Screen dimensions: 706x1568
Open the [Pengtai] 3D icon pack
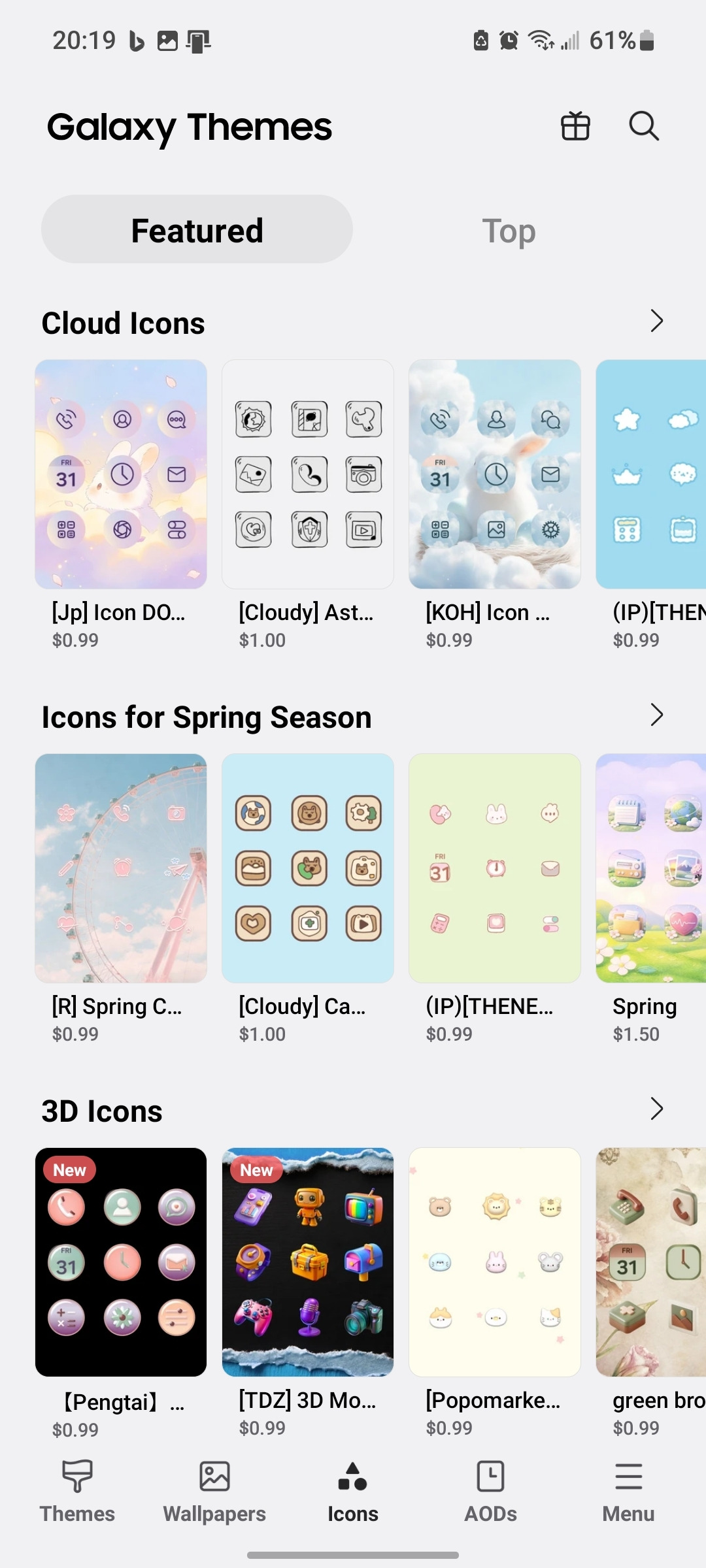pyautogui.click(x=121, y=1262)
